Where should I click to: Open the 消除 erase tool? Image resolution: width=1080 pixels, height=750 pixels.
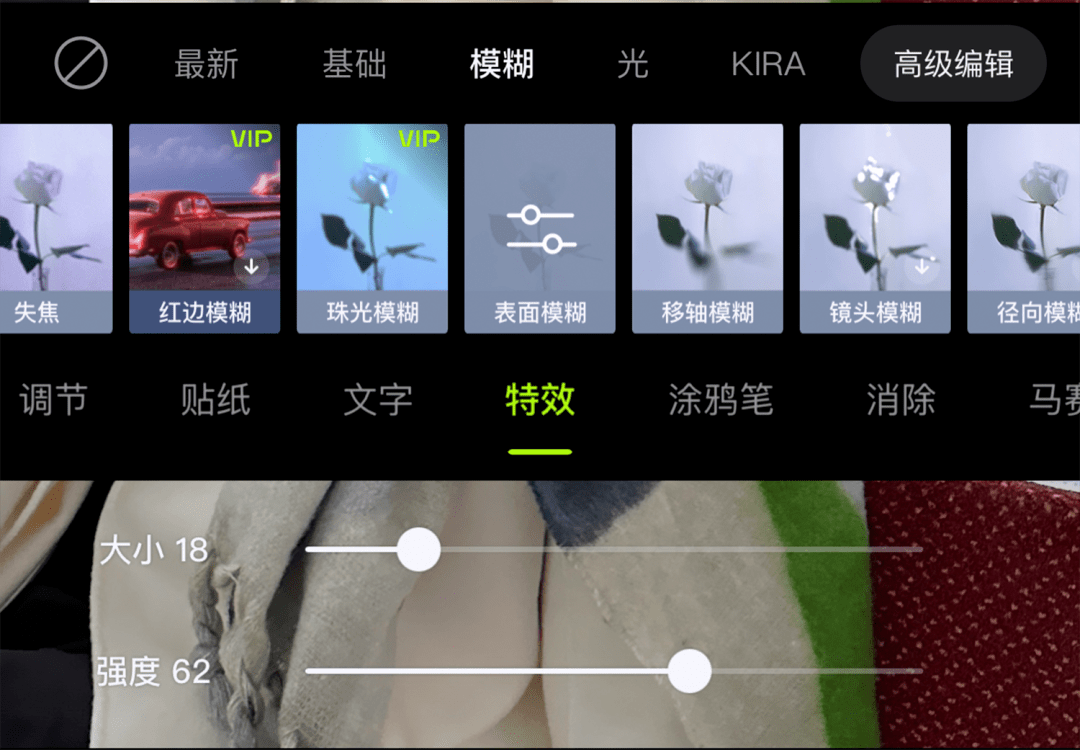coord(900,401)
